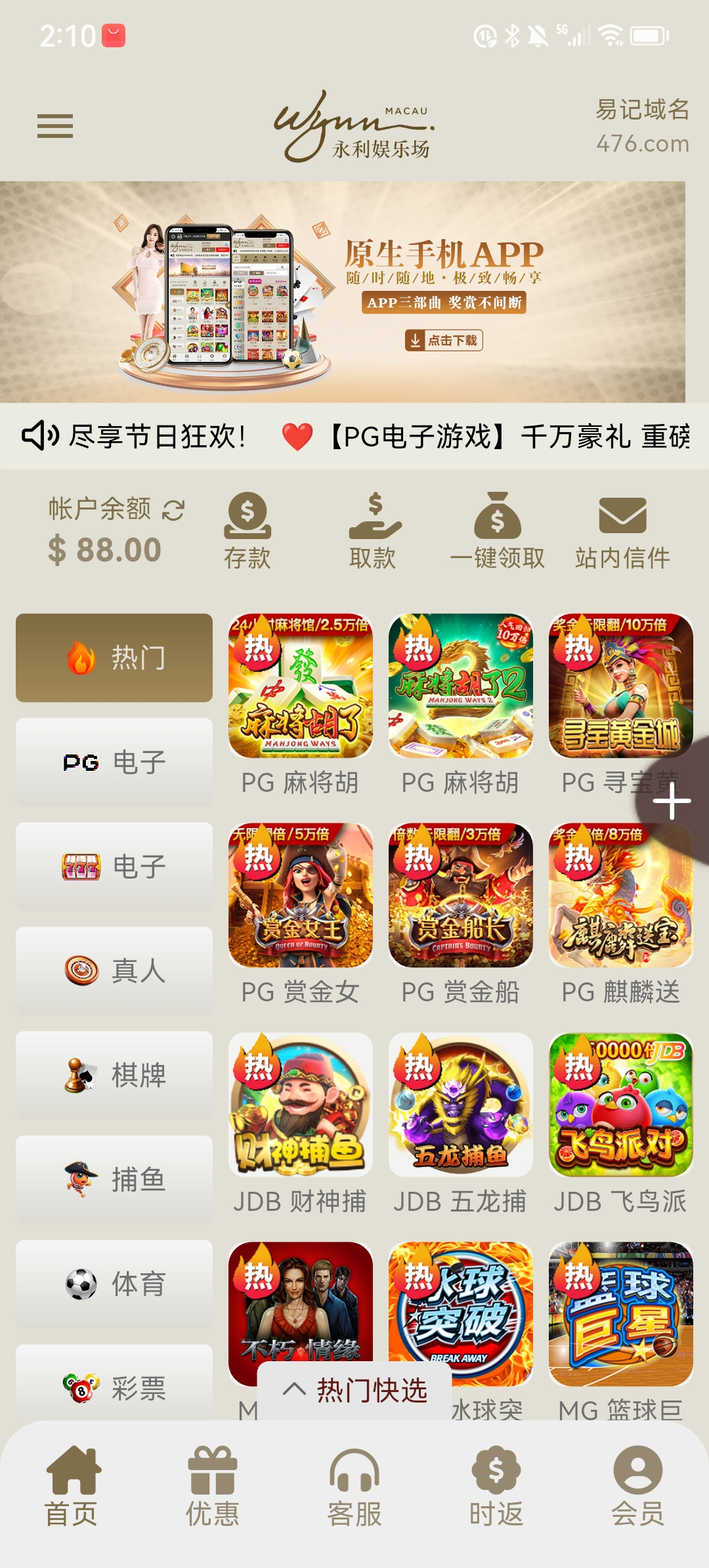709x1568 pixels.
Task: Open the JDB 财神捕鱼 game
Action: 301,1105
